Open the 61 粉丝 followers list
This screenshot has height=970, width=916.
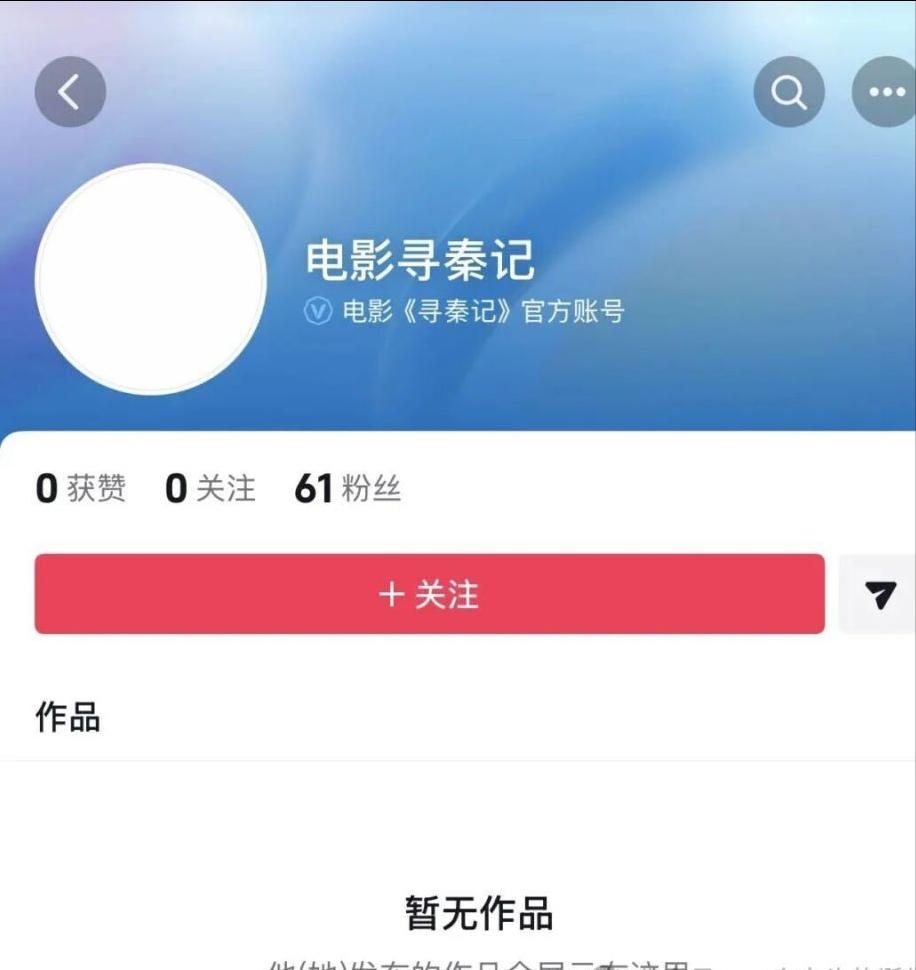pyautogui.click(x=347, y=489)
